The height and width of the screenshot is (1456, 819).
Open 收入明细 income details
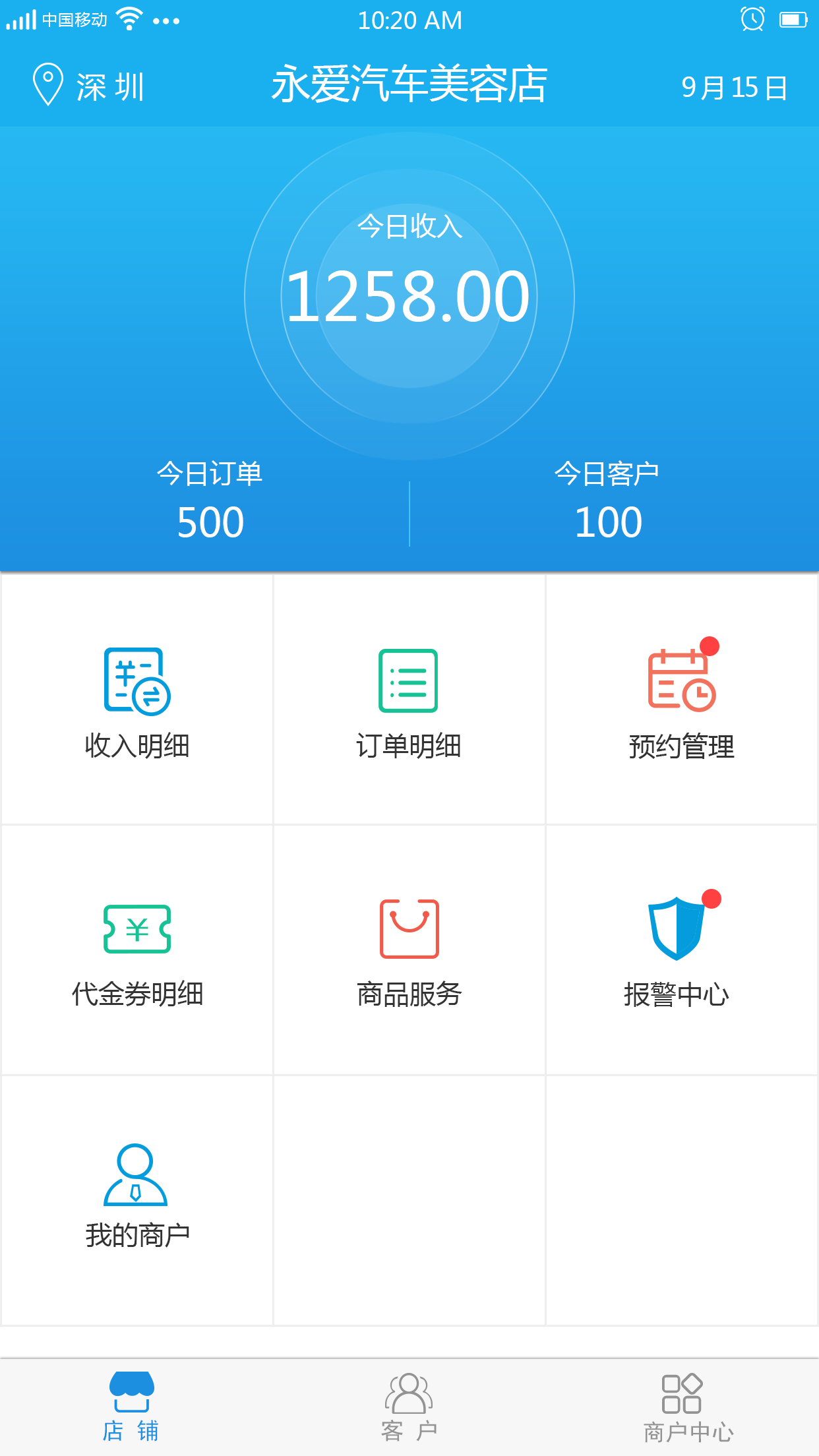[x=137, y=700]
